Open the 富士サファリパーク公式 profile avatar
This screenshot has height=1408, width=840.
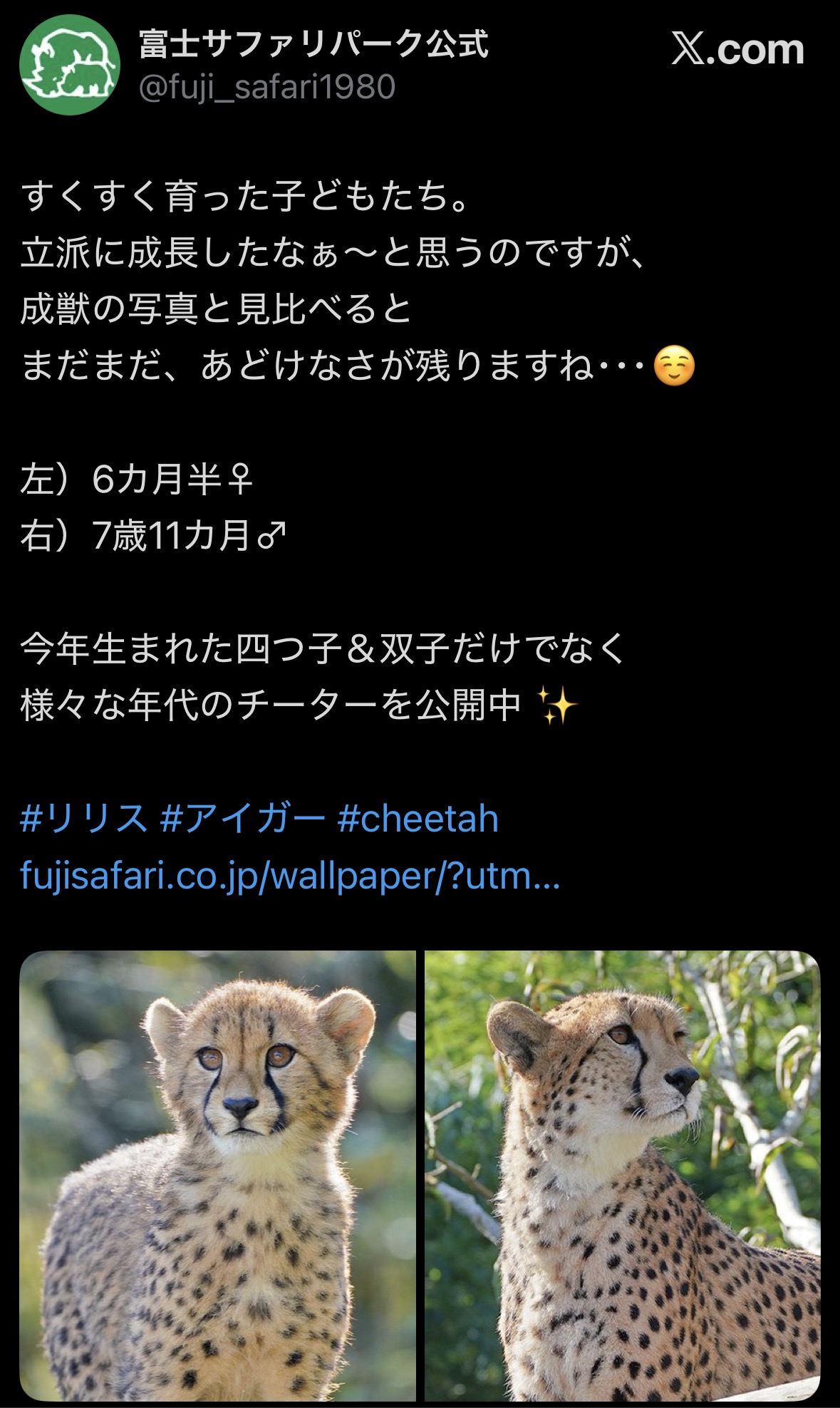point(69,66)
